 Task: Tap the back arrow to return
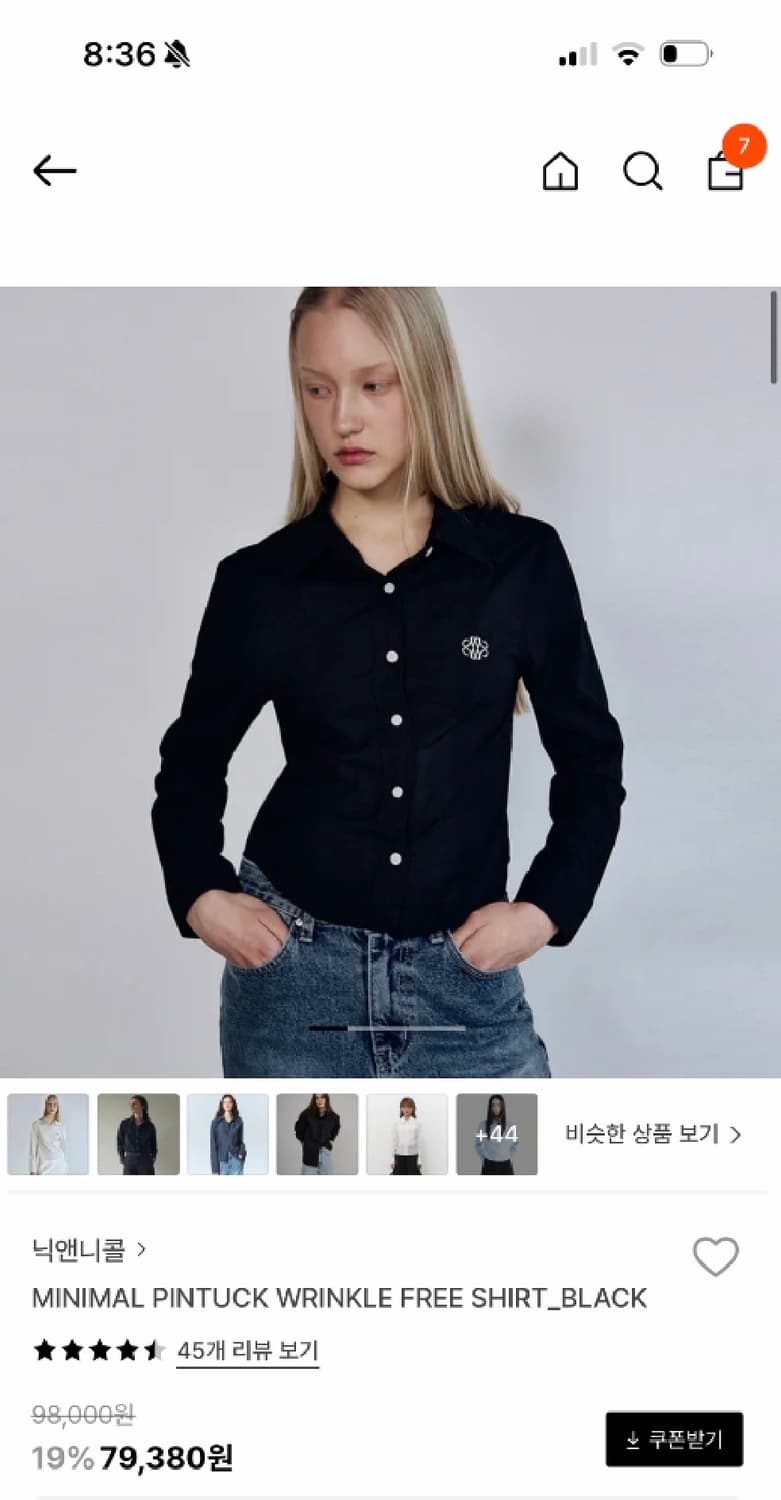[x=55, y=170]
